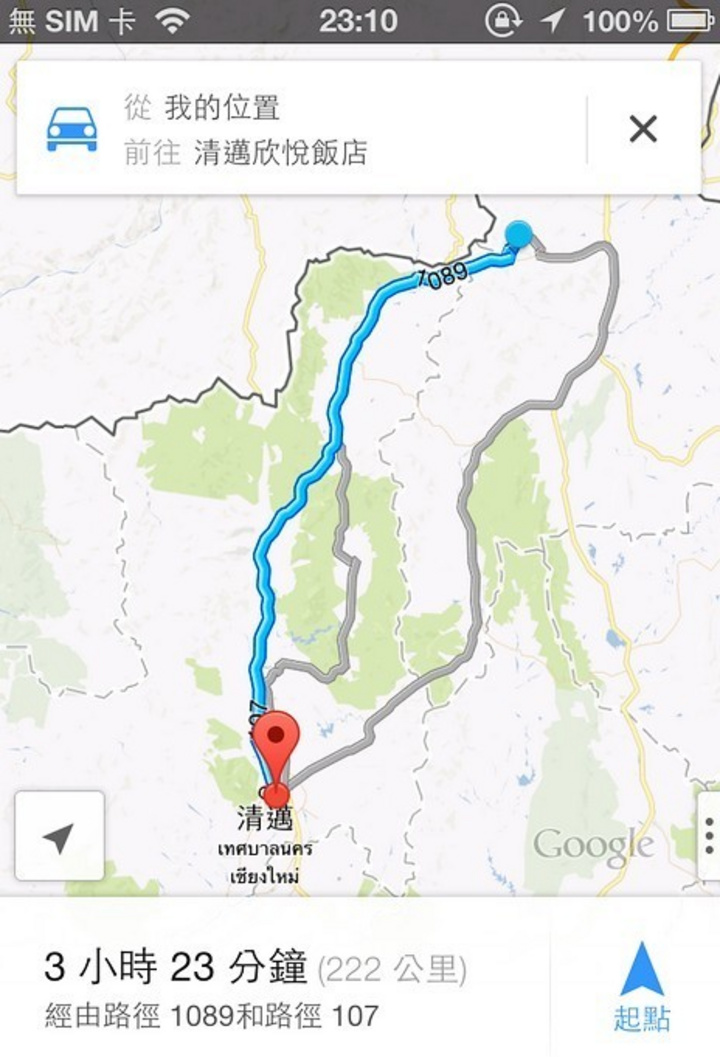Center map on my location

[59, 836]
